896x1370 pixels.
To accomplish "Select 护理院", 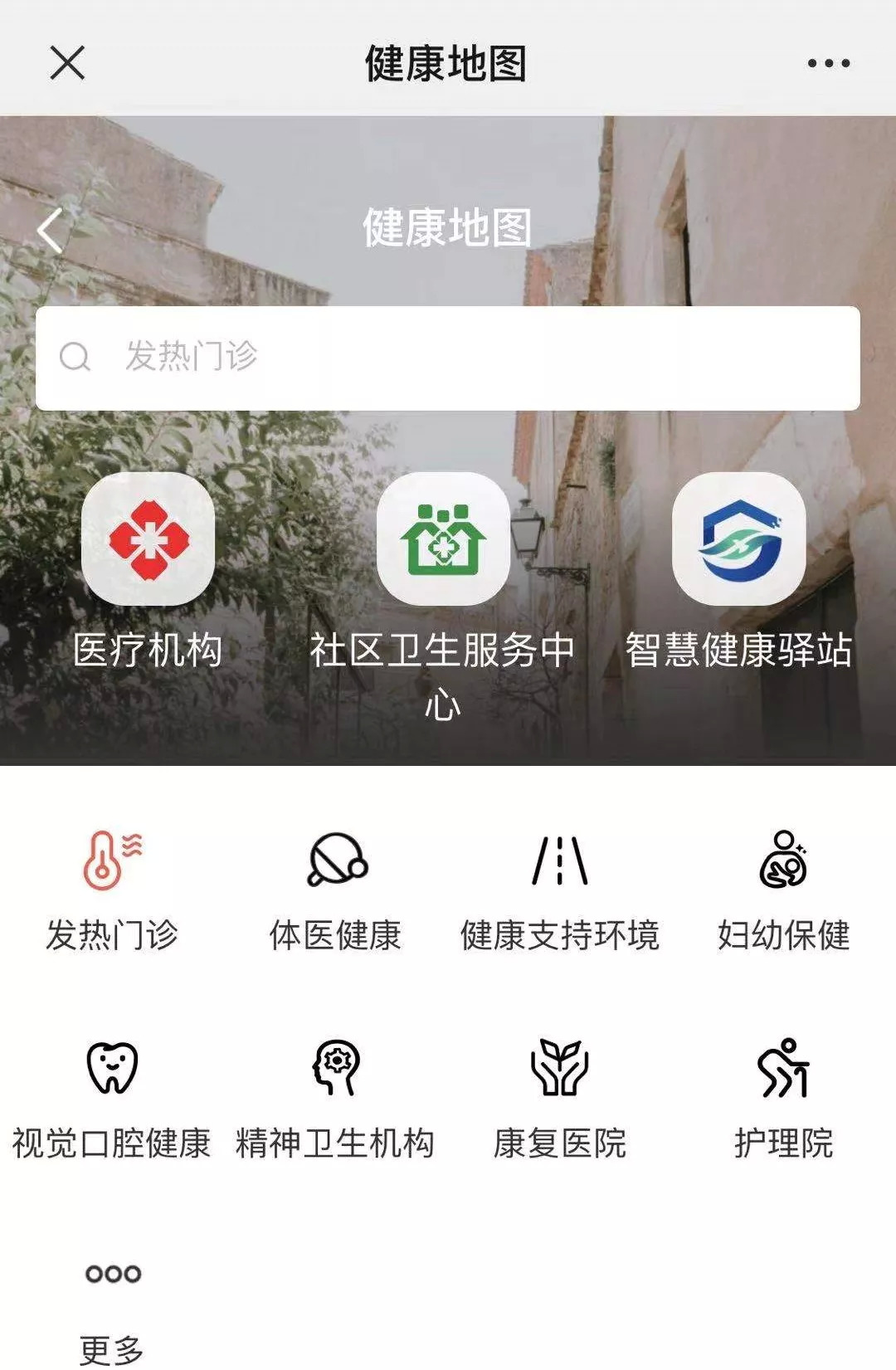I will 783,1095.
